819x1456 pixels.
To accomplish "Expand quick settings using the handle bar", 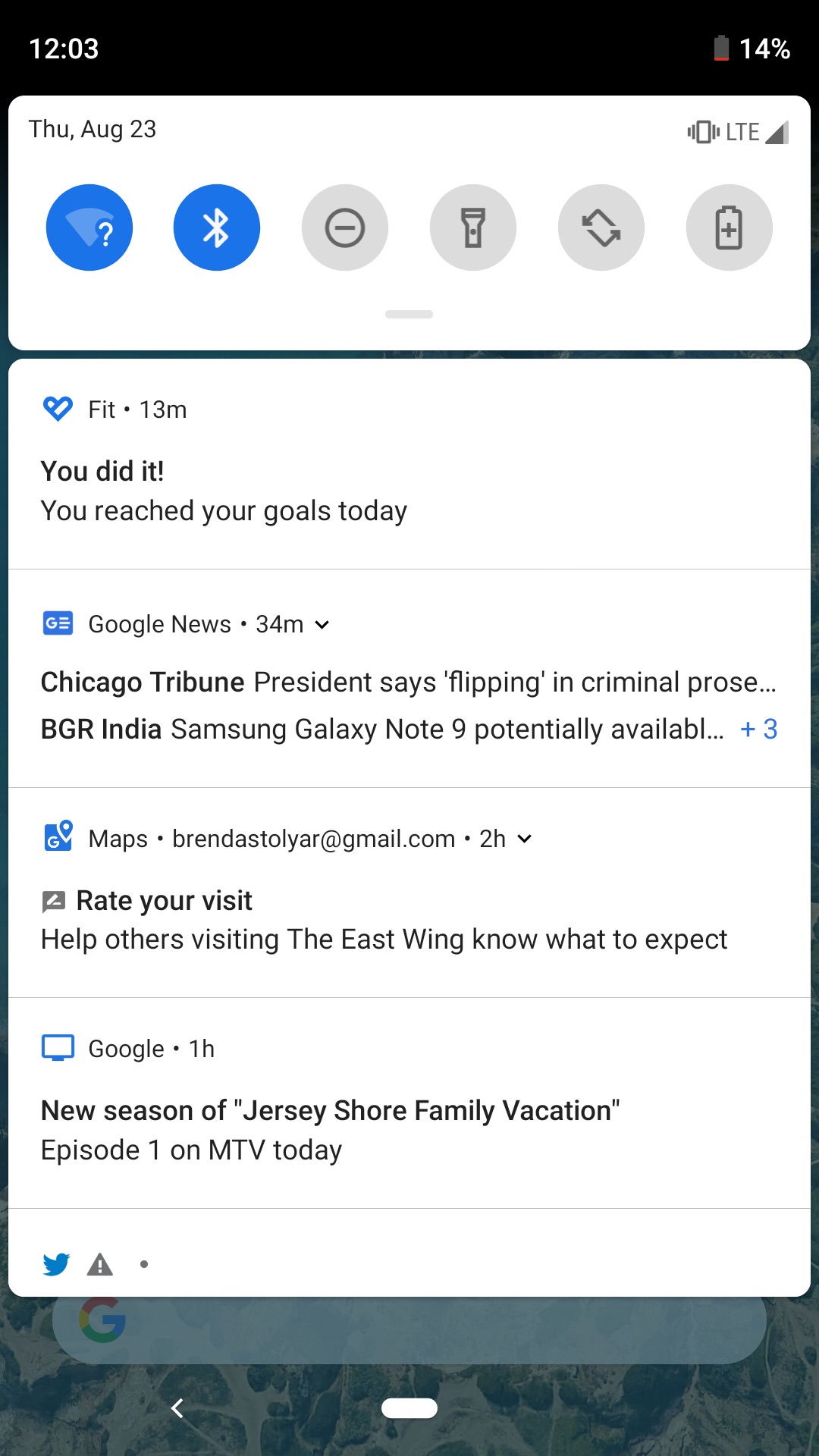I will point(409,314).
